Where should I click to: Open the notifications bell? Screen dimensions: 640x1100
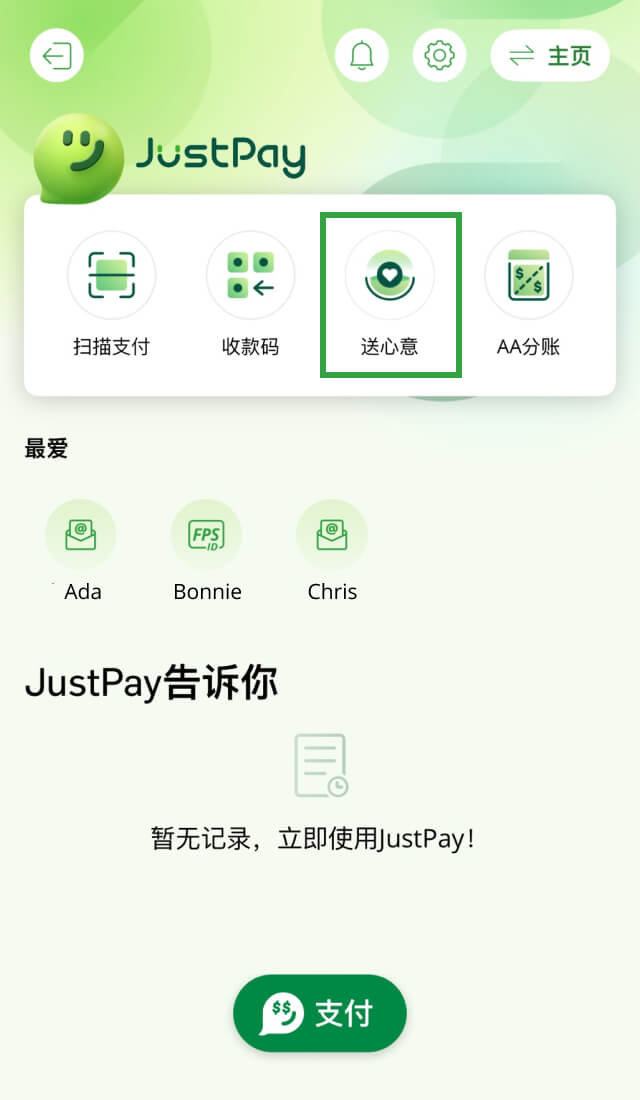coord(361,55)
